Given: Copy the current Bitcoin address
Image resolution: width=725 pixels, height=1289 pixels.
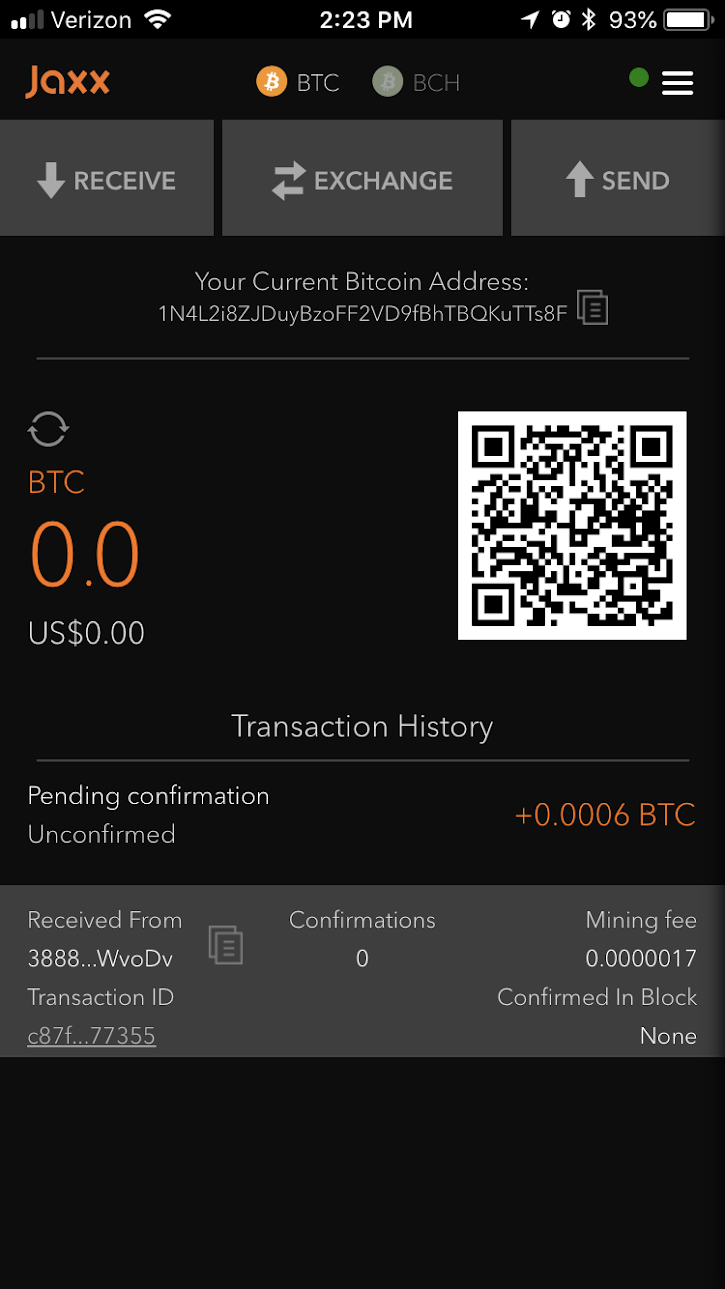Looking at the screenshot, I should 593,308.
